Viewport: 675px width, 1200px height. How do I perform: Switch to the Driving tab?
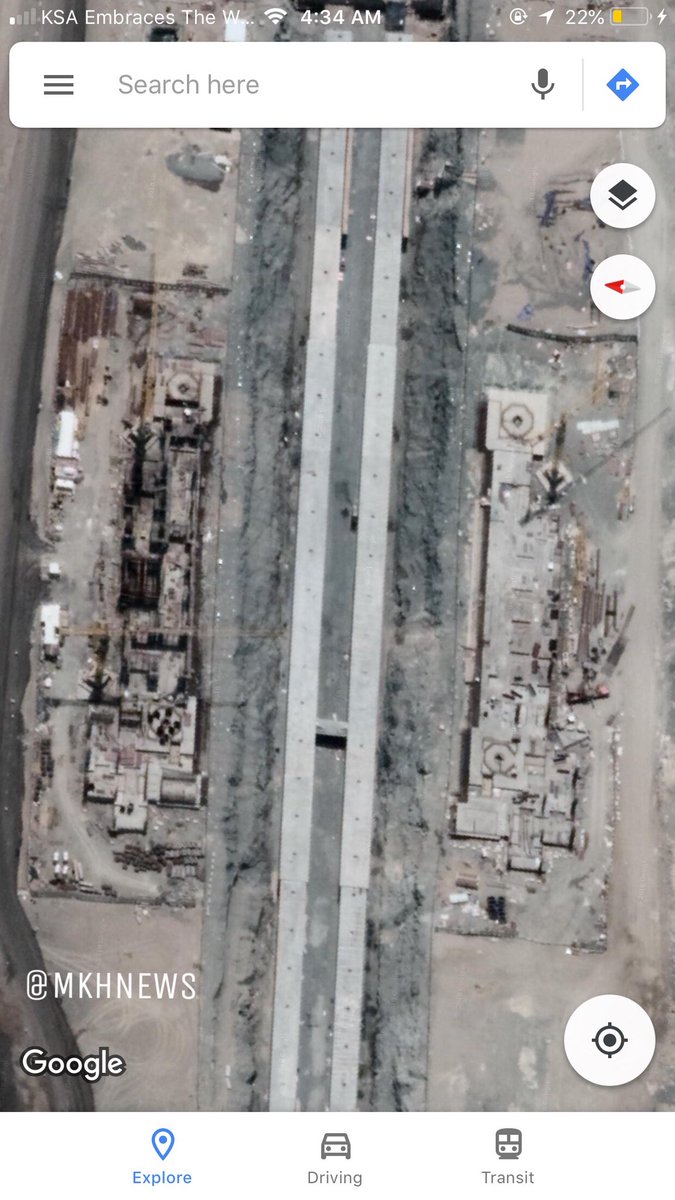pyautogui.click(x=335, y=1157)
